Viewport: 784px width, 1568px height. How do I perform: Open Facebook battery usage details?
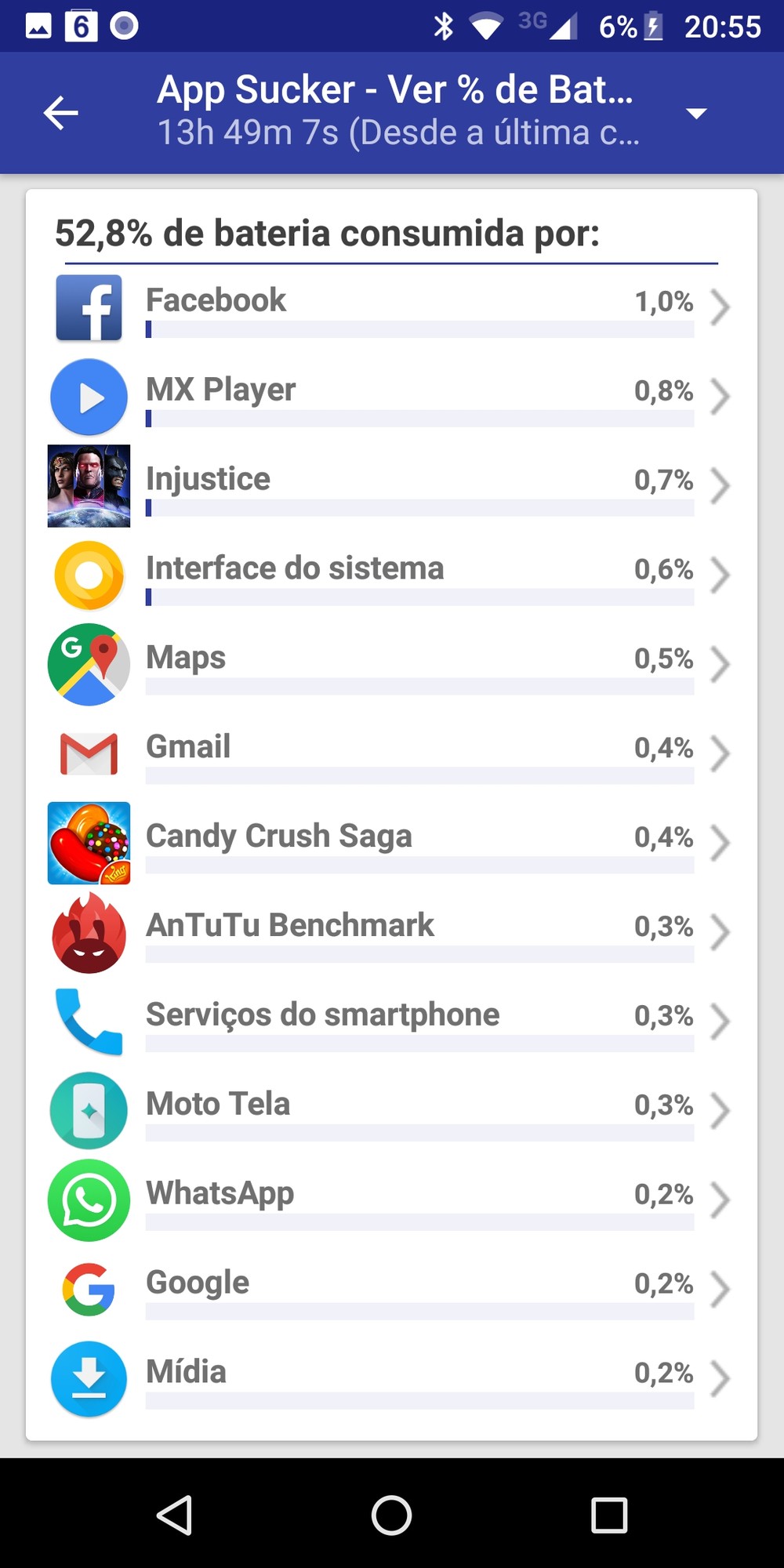[392, 307]
